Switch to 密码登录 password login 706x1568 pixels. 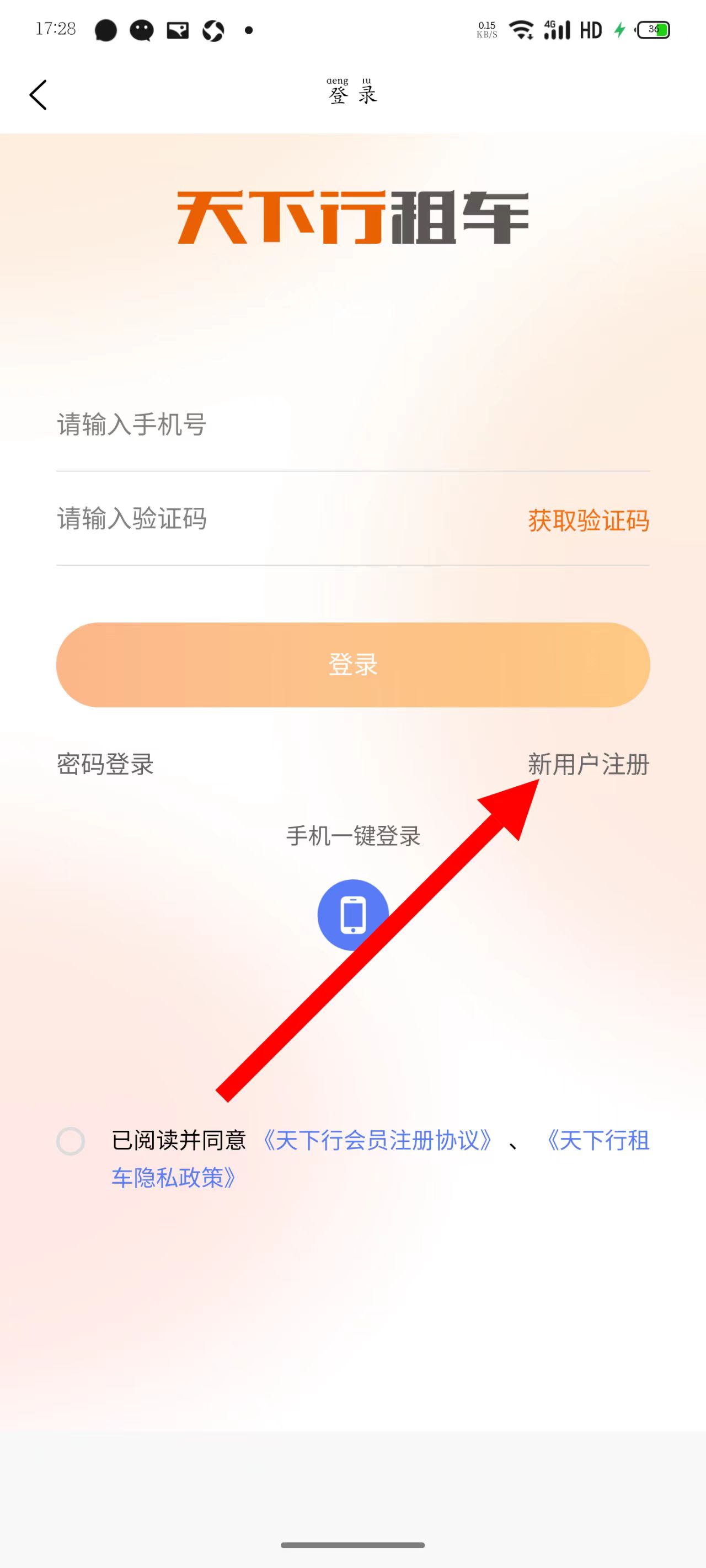[105, 764]
